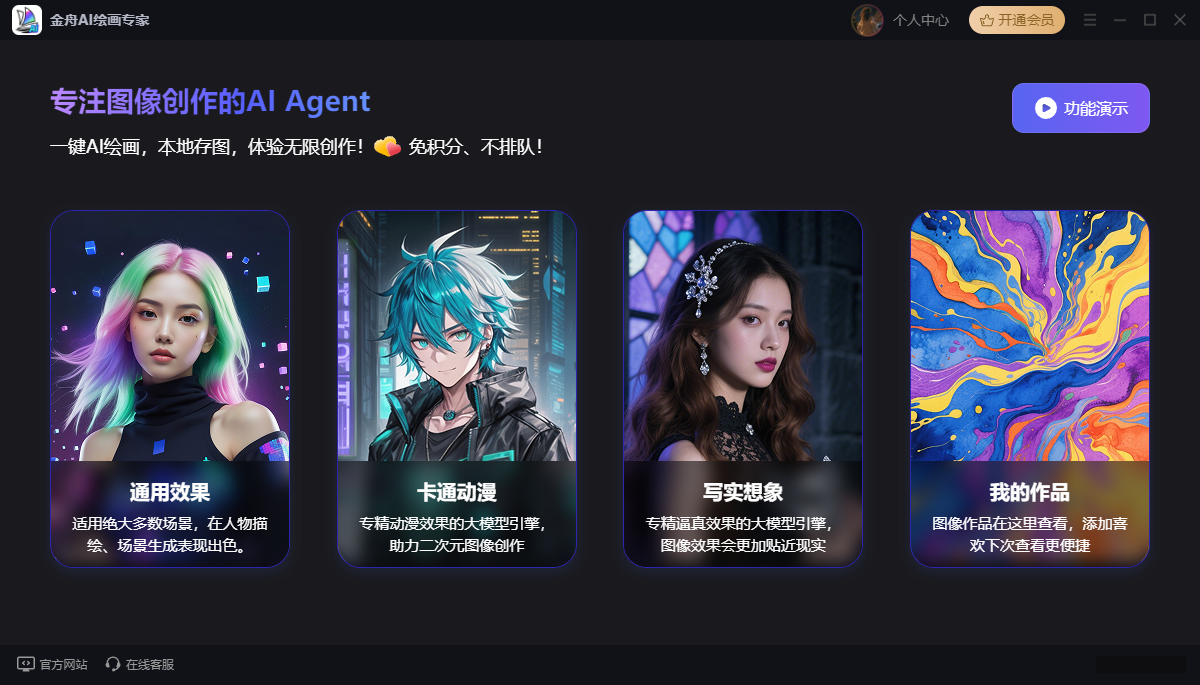Play the 功能演示 feature demo
1200x685 pixels.
[1080, 108]
